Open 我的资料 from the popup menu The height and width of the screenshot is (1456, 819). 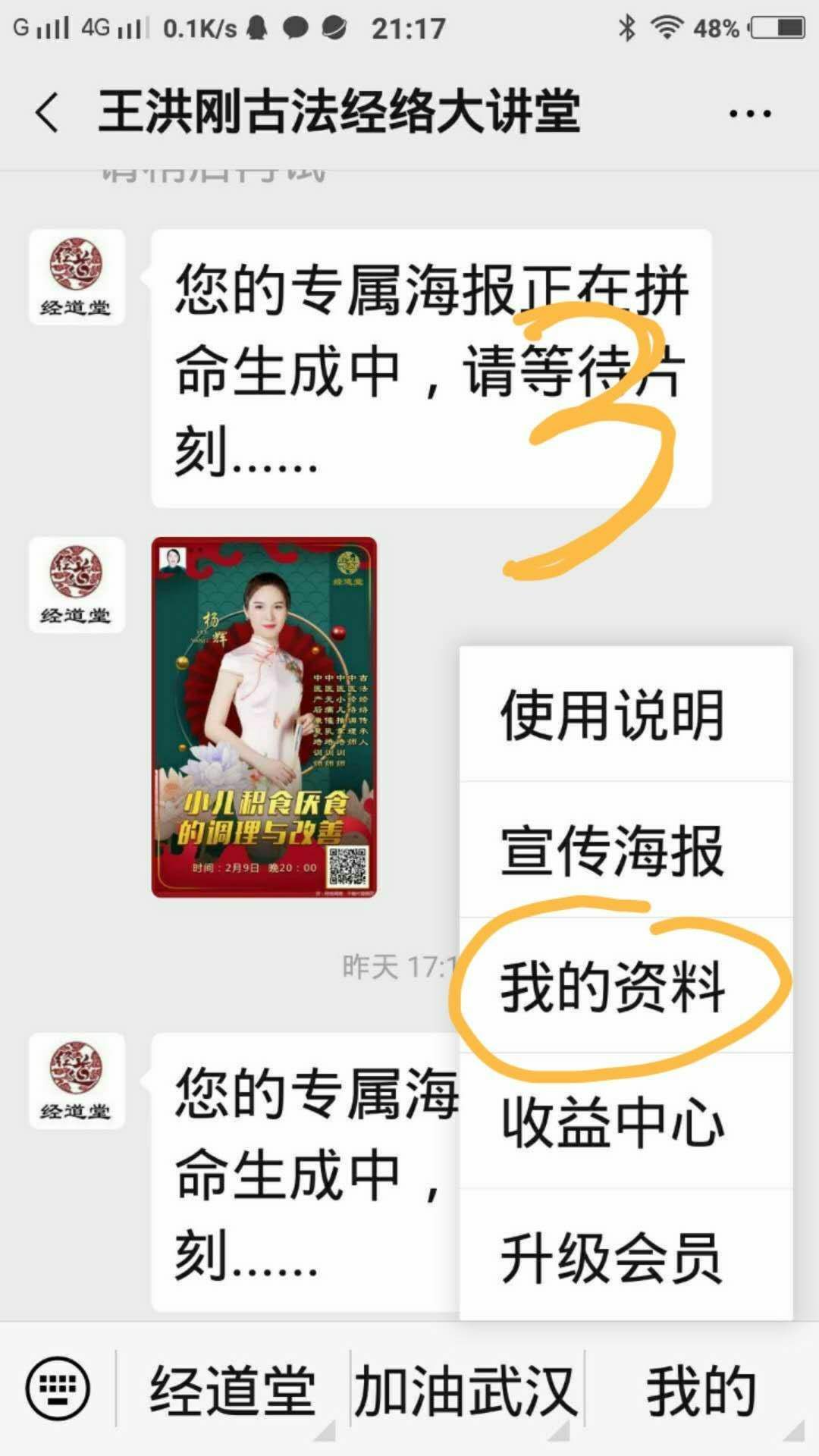pyautogui.click(x=613, y=987)
